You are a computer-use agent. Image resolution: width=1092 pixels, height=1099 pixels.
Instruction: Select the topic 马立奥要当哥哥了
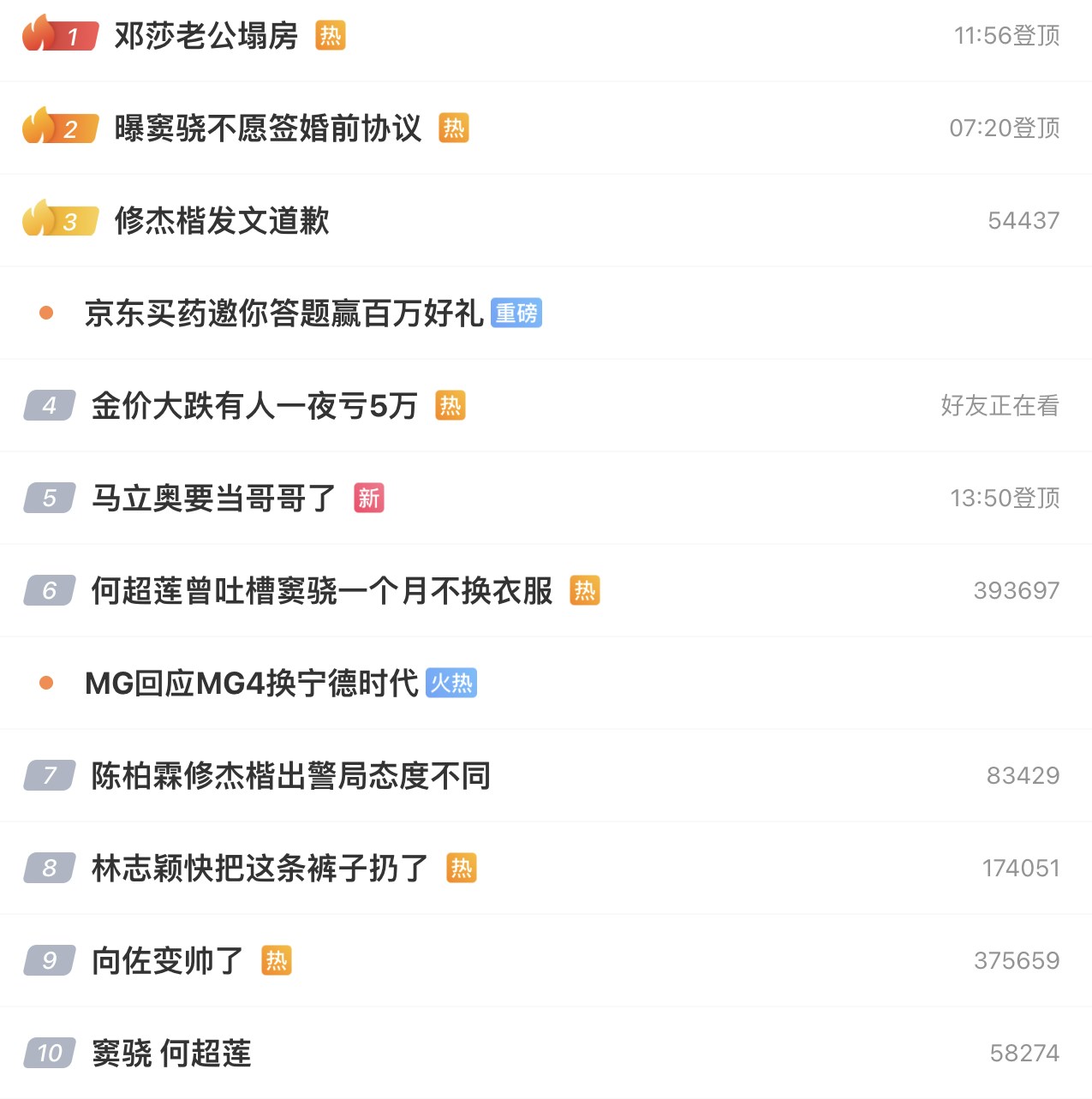(x=214, y=499)
